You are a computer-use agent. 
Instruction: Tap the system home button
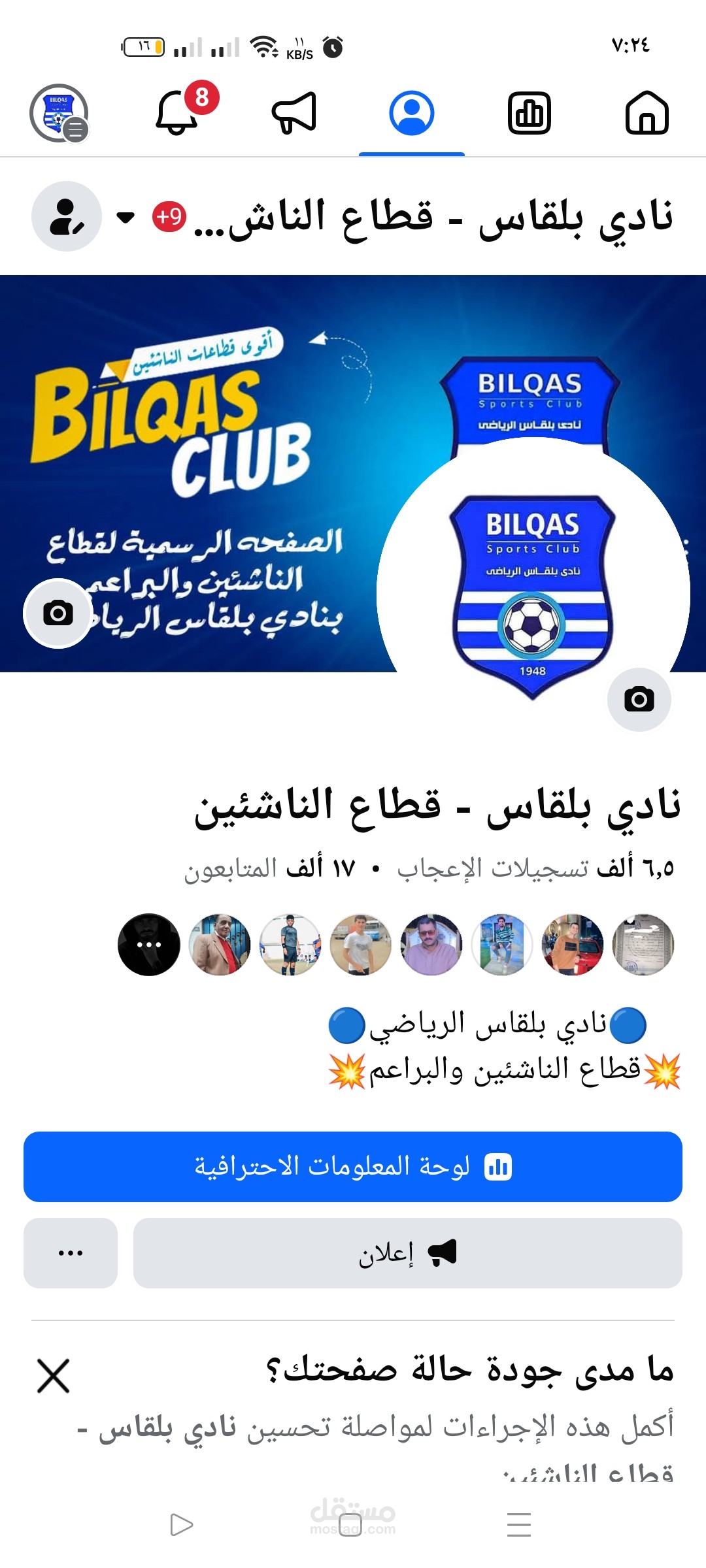click(350, 1525)
